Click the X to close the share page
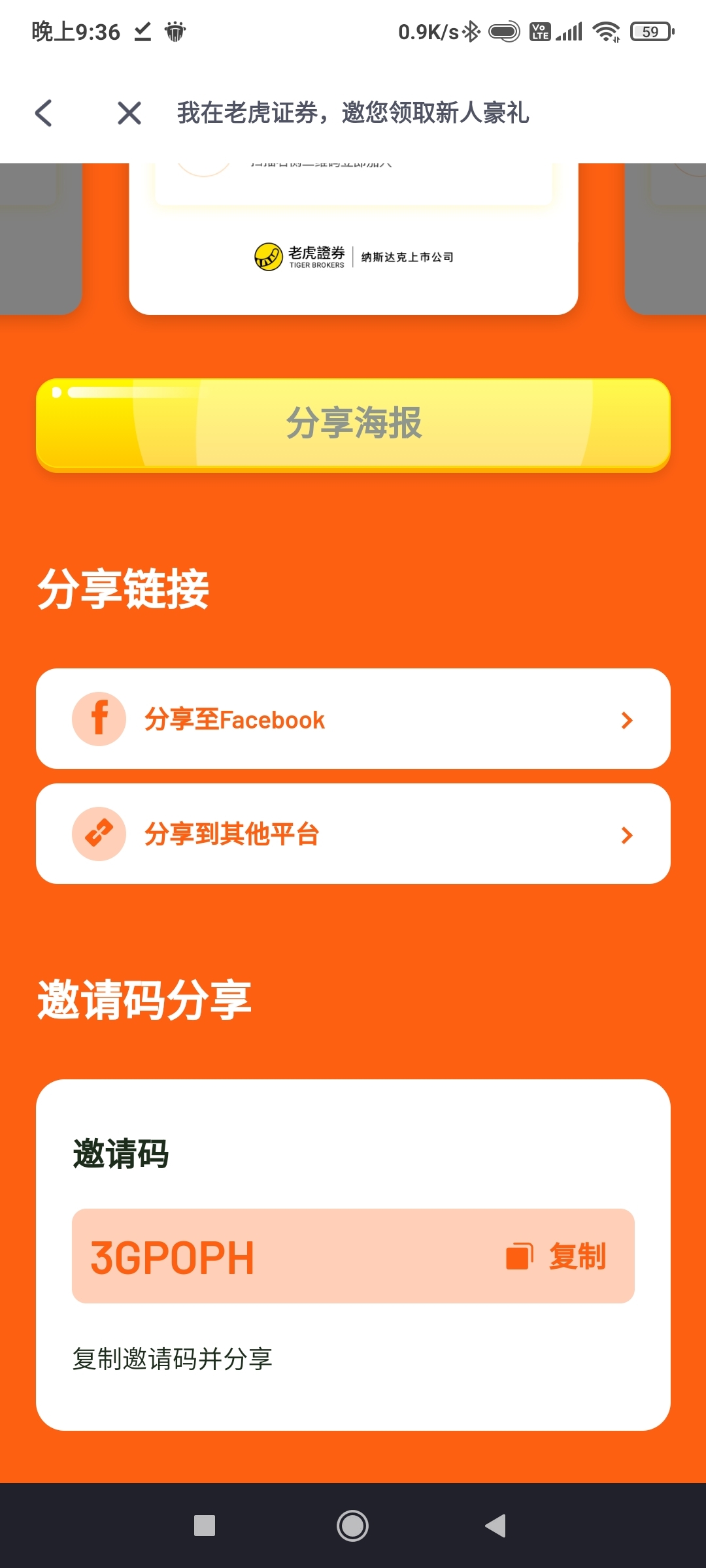This screenshot has height=1568, width=706. [x=128, y=112]
